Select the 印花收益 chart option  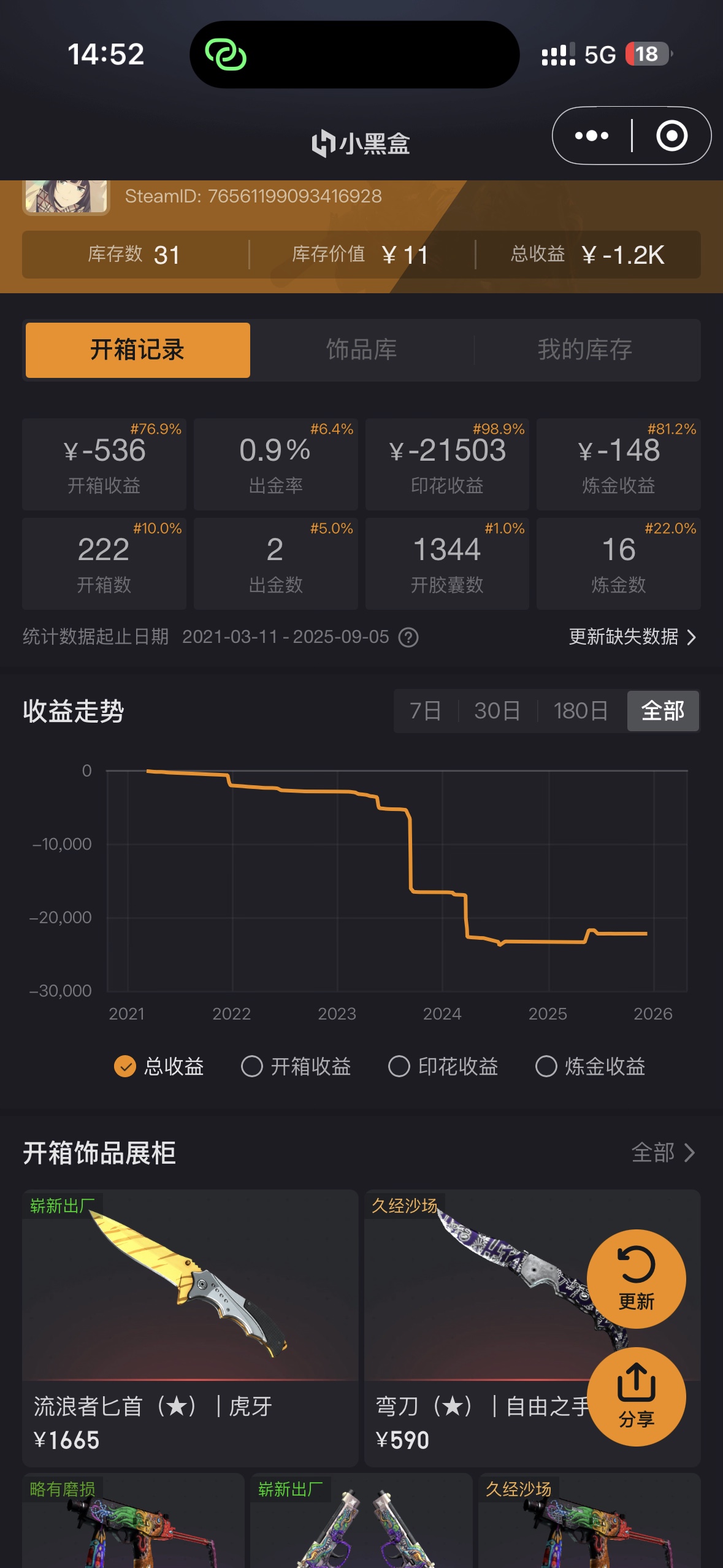443,1066
